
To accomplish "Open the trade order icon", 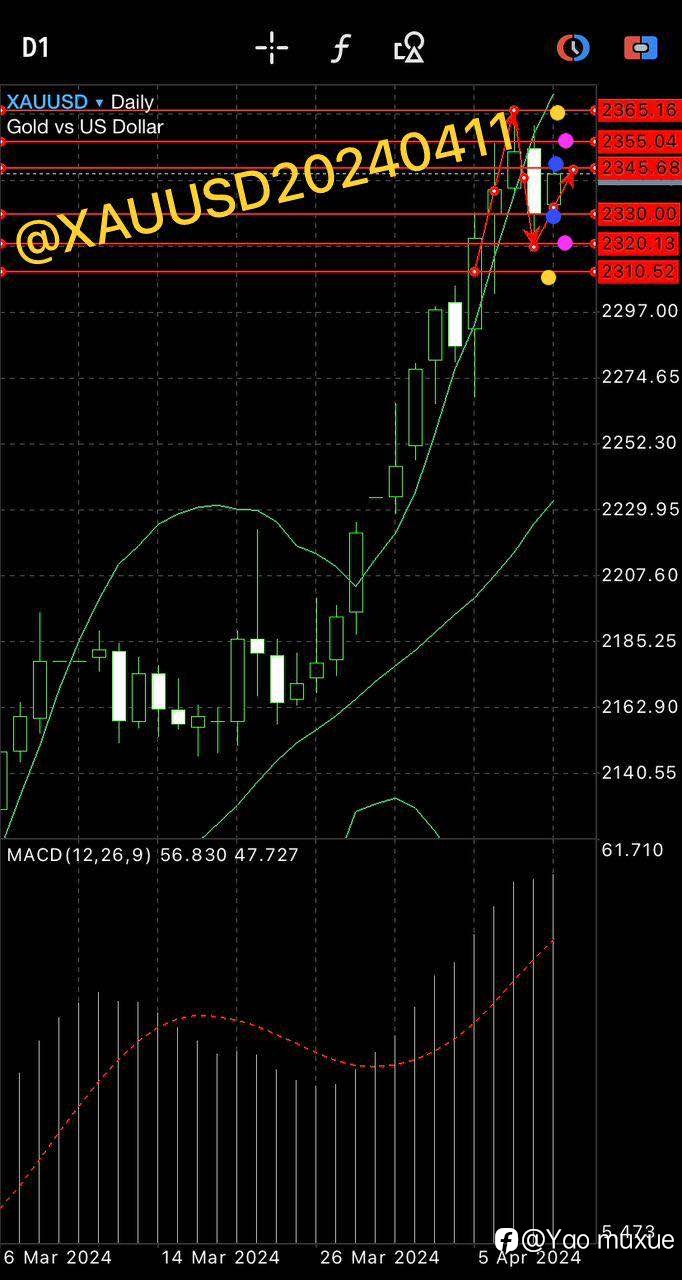I will [640, 47].
